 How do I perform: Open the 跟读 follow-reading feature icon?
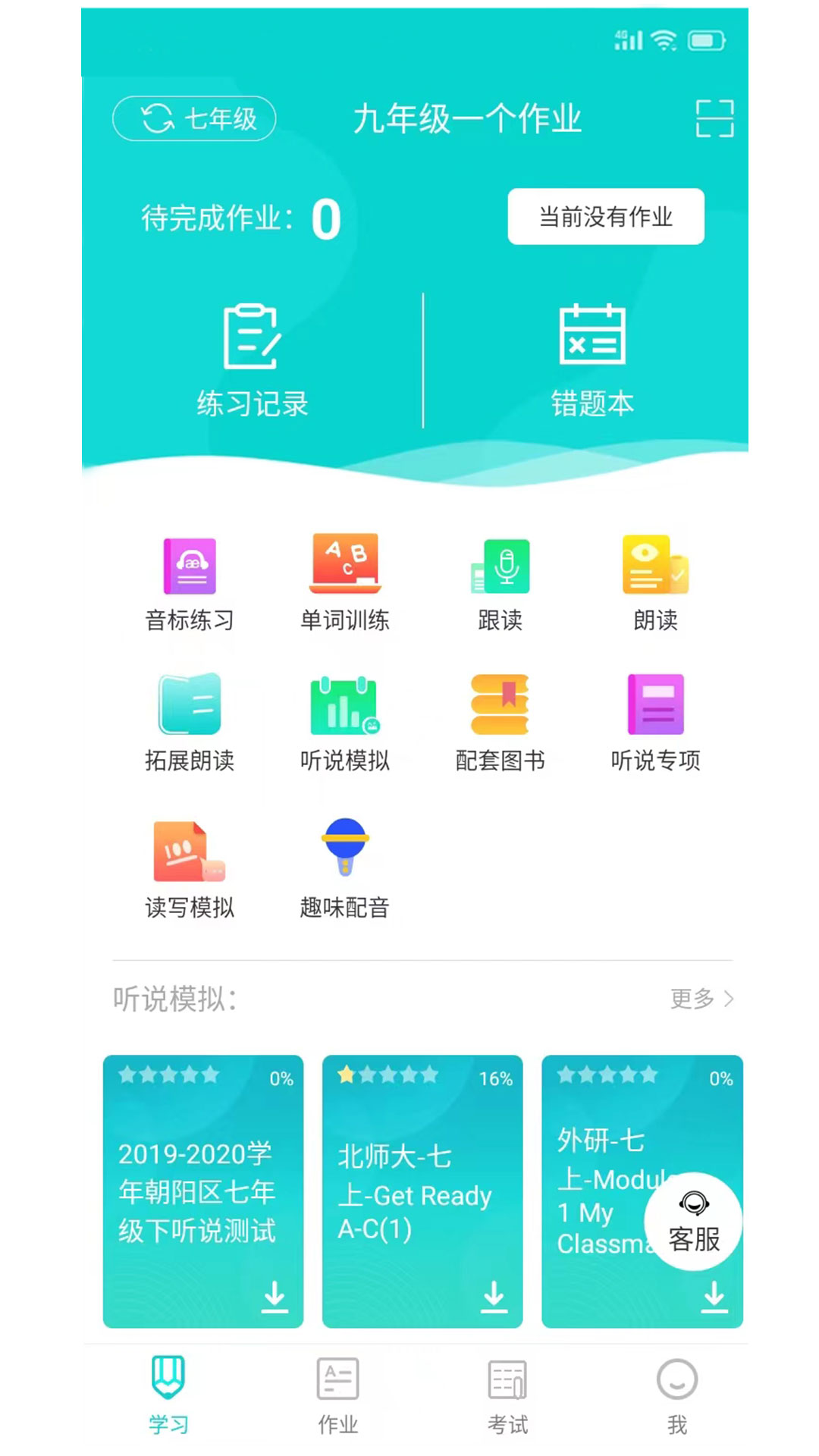coord(500,565)
